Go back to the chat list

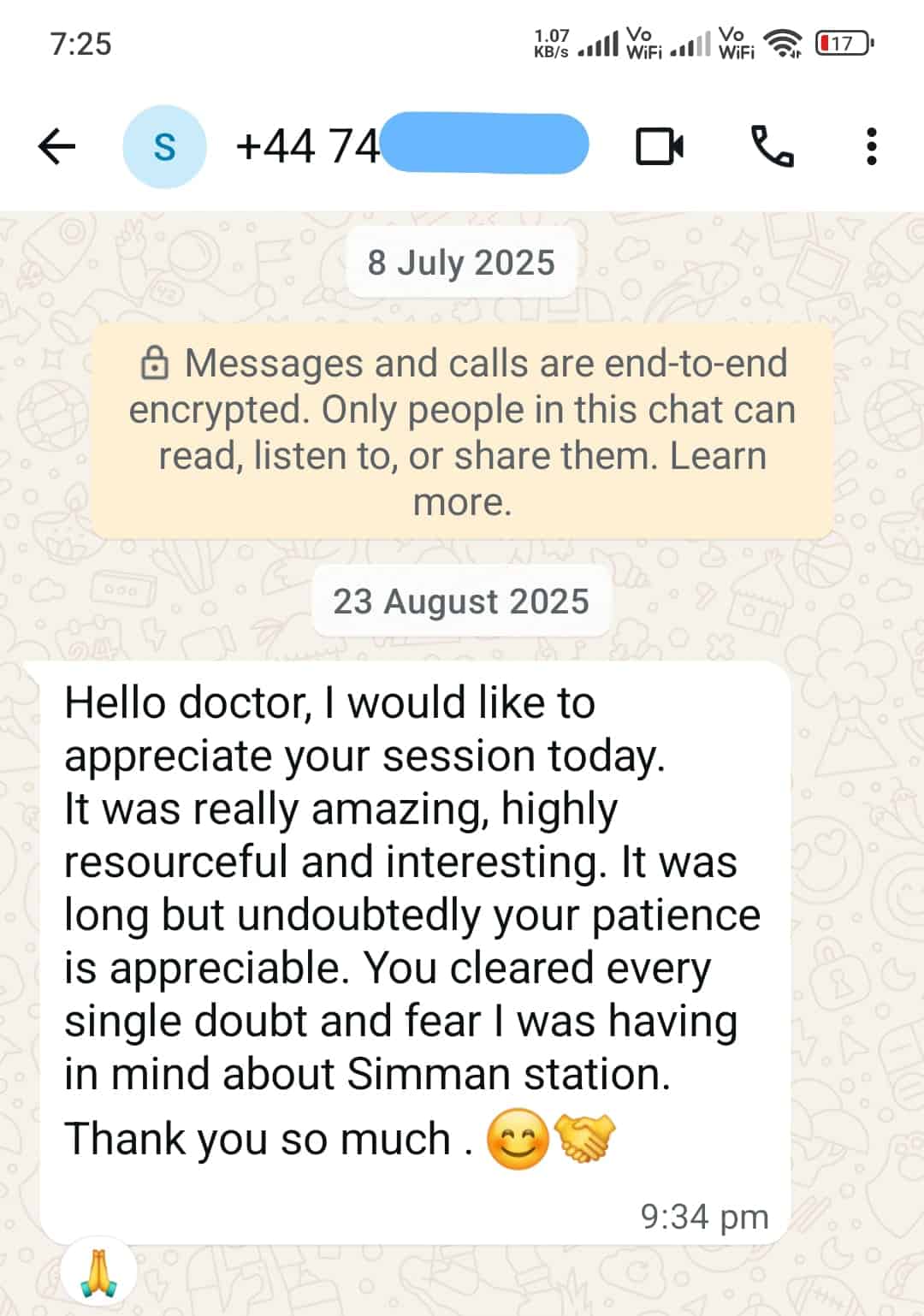tap(57, 146)
